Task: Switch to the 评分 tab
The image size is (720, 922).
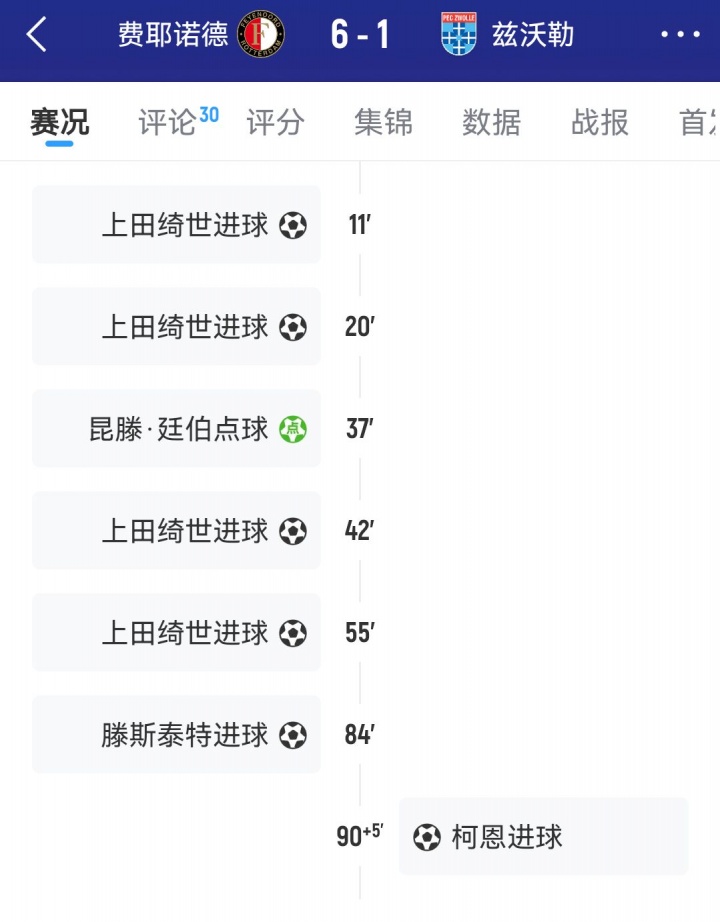Action: point(275,122)
